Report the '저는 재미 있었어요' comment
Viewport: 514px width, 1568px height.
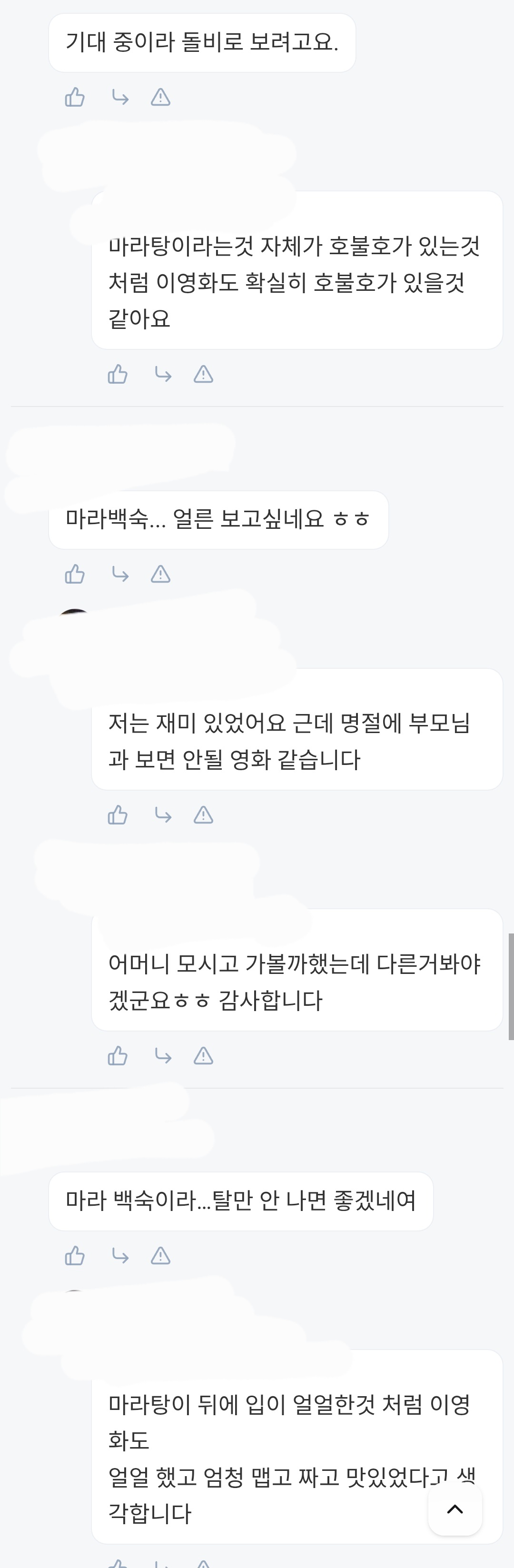(203, 815)
